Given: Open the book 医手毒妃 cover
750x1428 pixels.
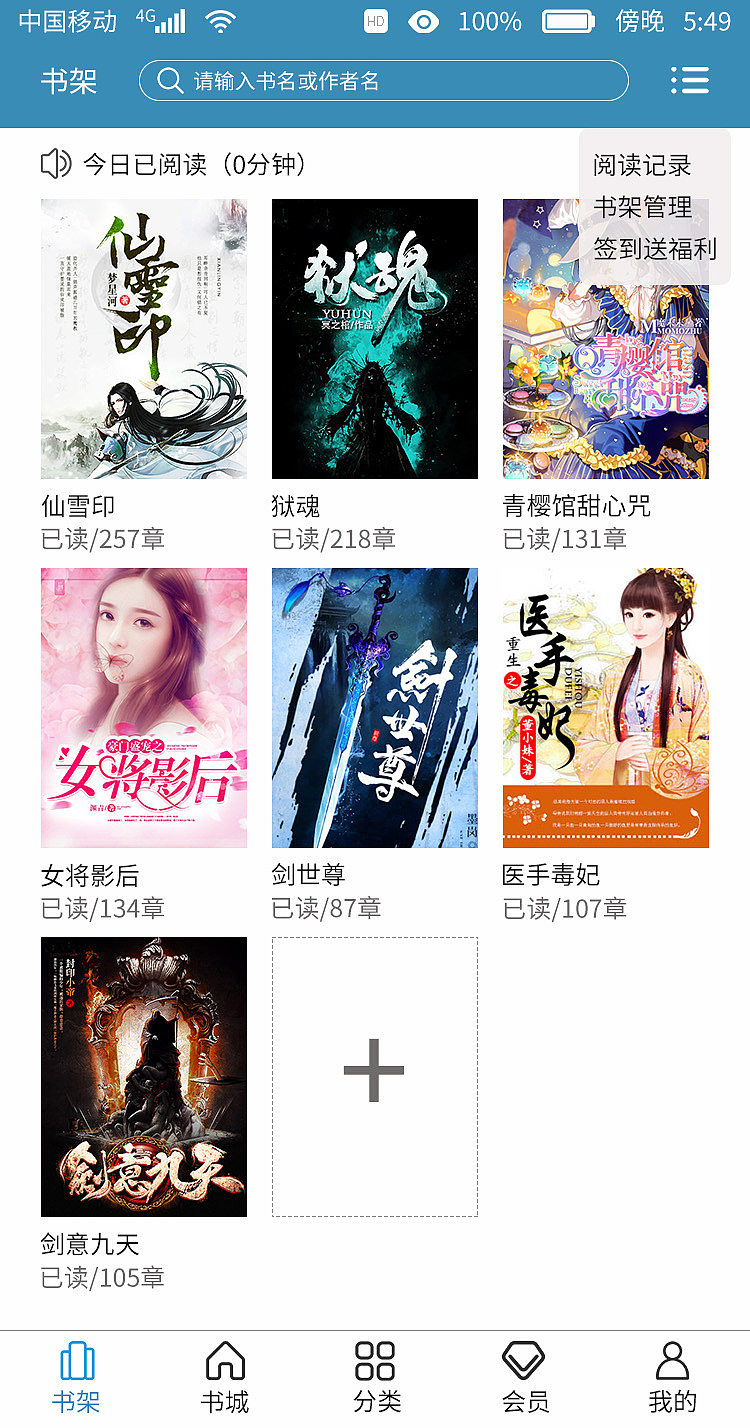Looking at the screenshot, I should tap(606, 707).
